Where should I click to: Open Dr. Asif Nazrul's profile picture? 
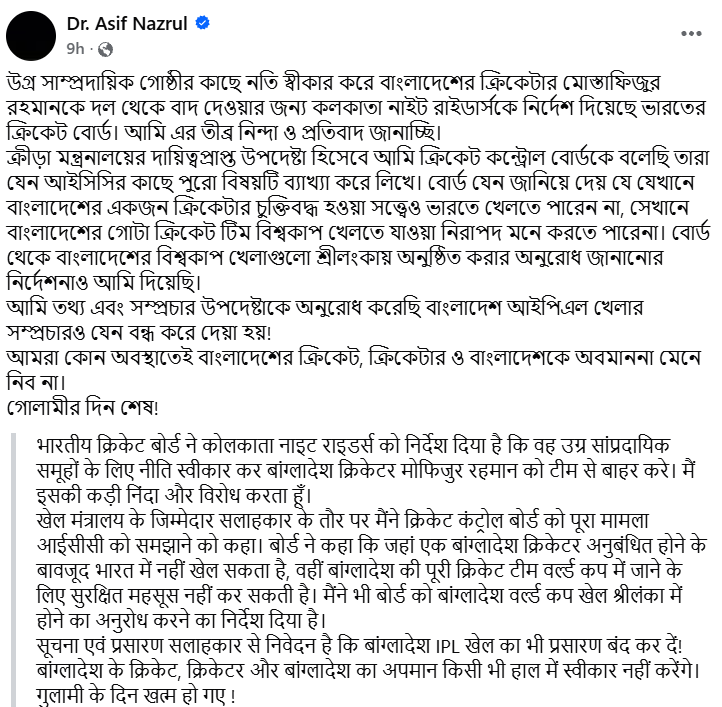click(x=31, y=34)
